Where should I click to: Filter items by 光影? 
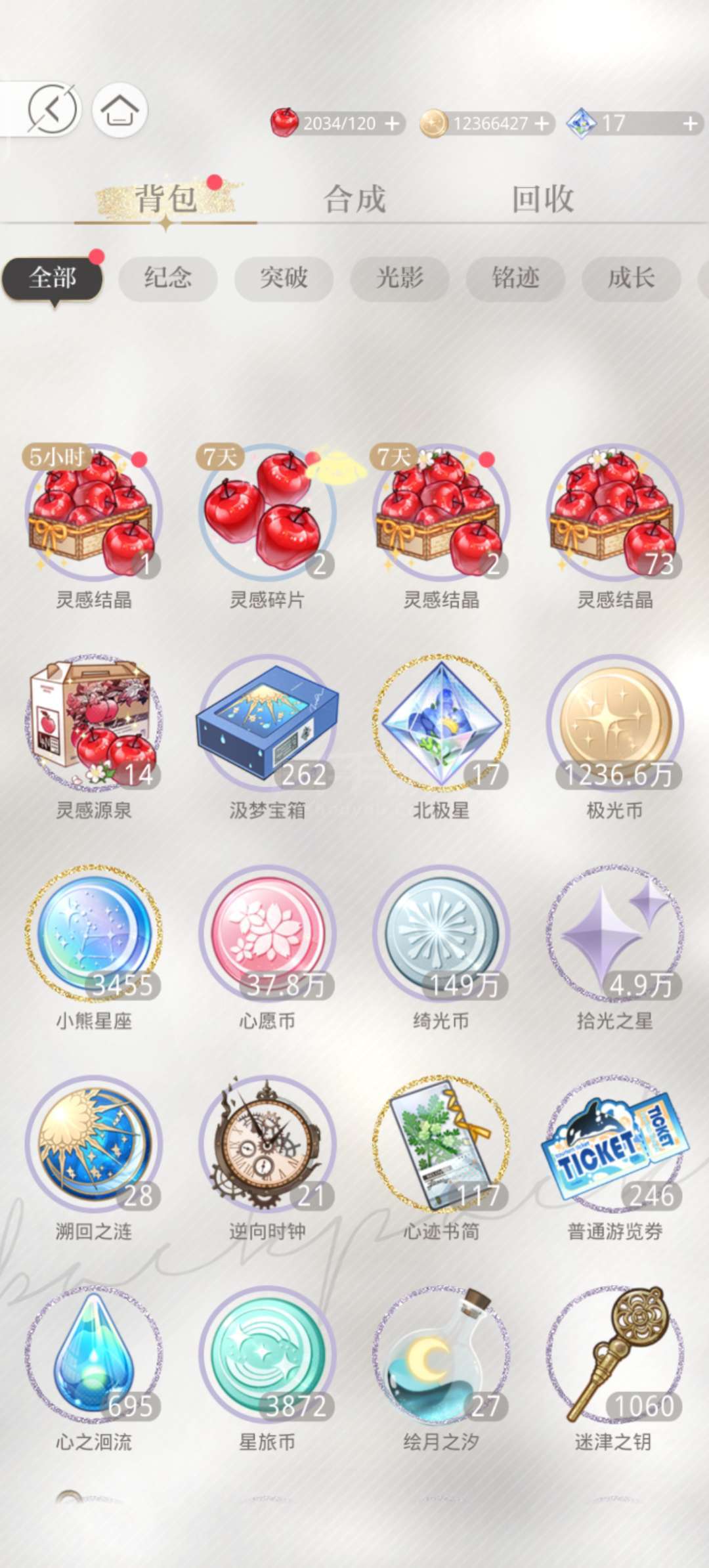tap(400, 278)
